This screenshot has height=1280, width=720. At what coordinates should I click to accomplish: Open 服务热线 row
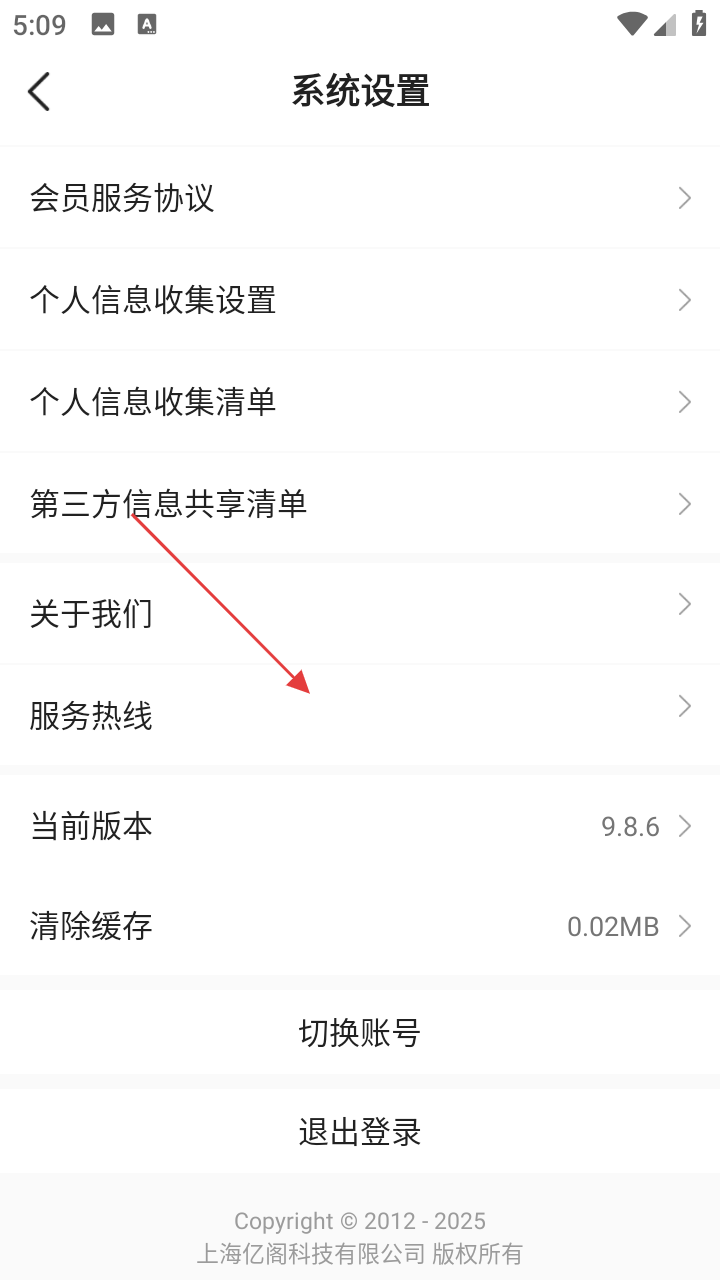pyautogui.click(x=360, y=715)
